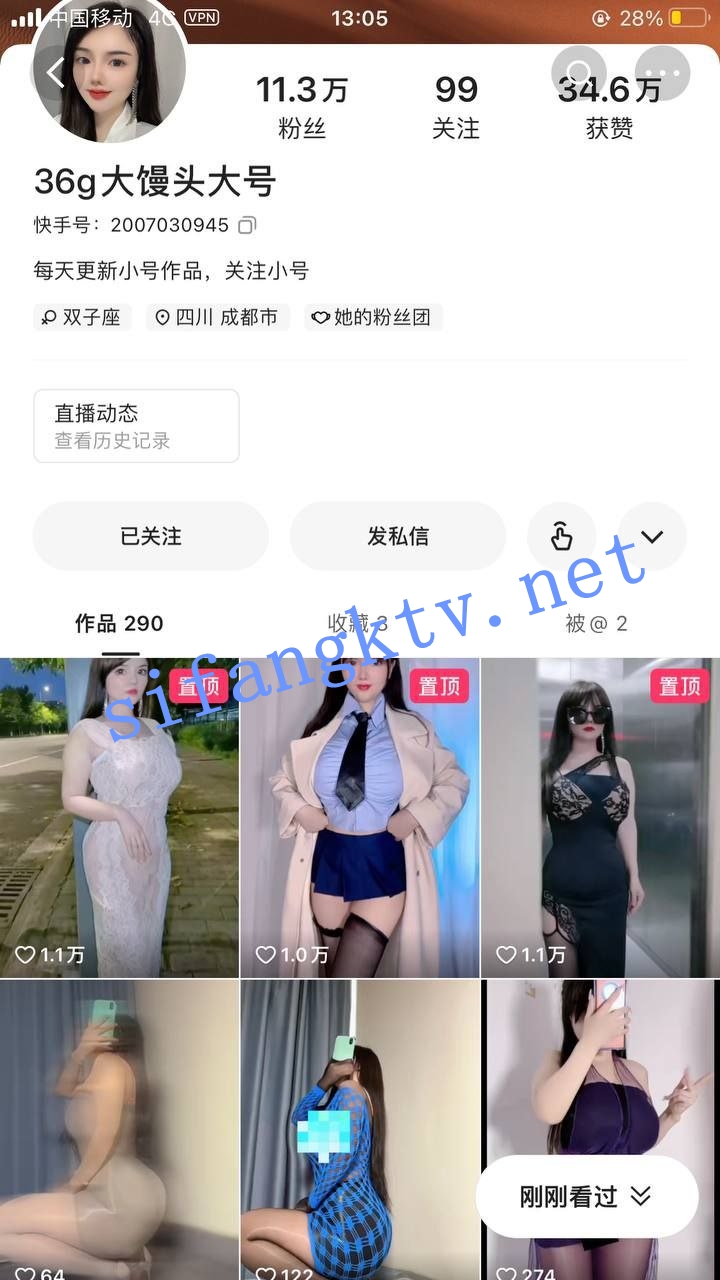
Task: Switch to the 被@ 2 tab
Action: click(x=596, y=624)
